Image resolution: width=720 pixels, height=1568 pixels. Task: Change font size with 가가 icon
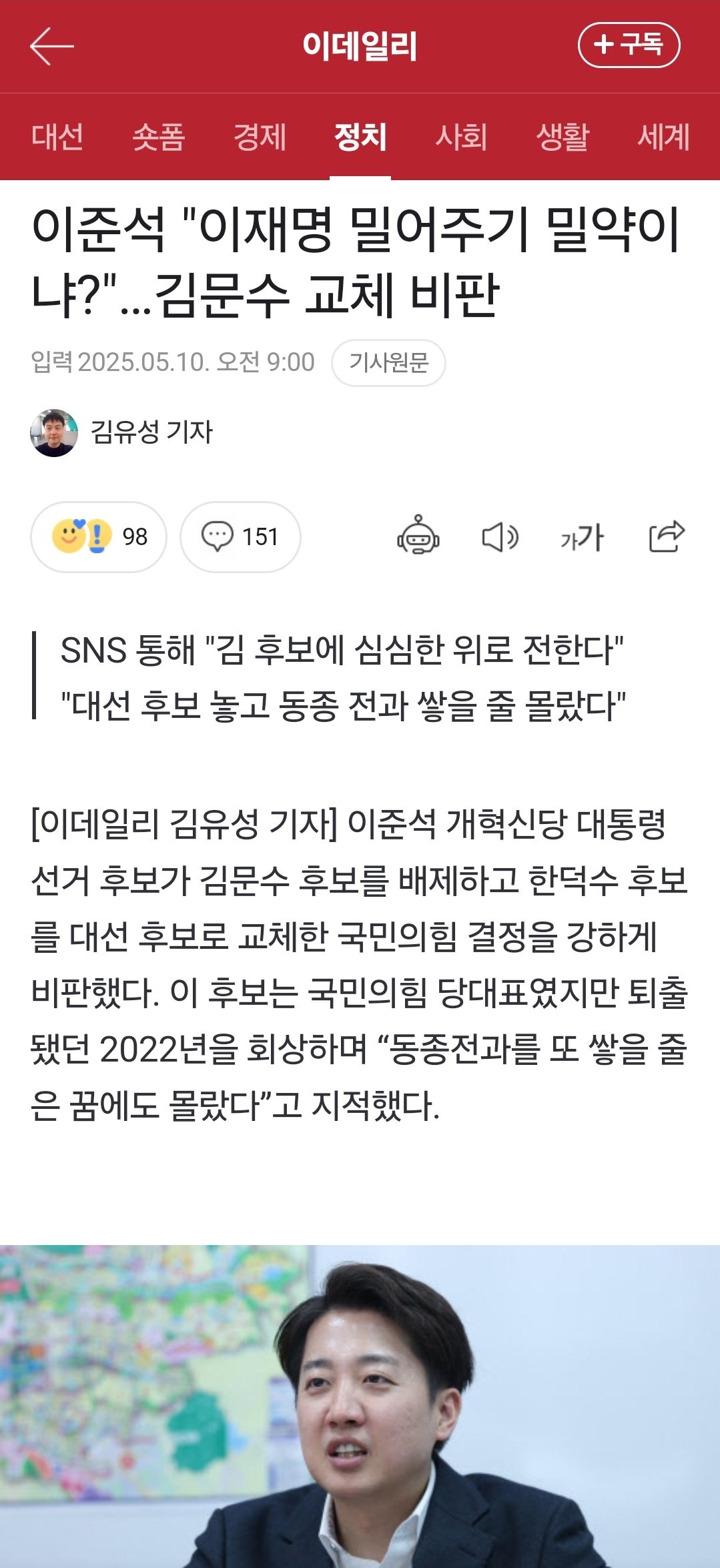click(x=582, y=537)
